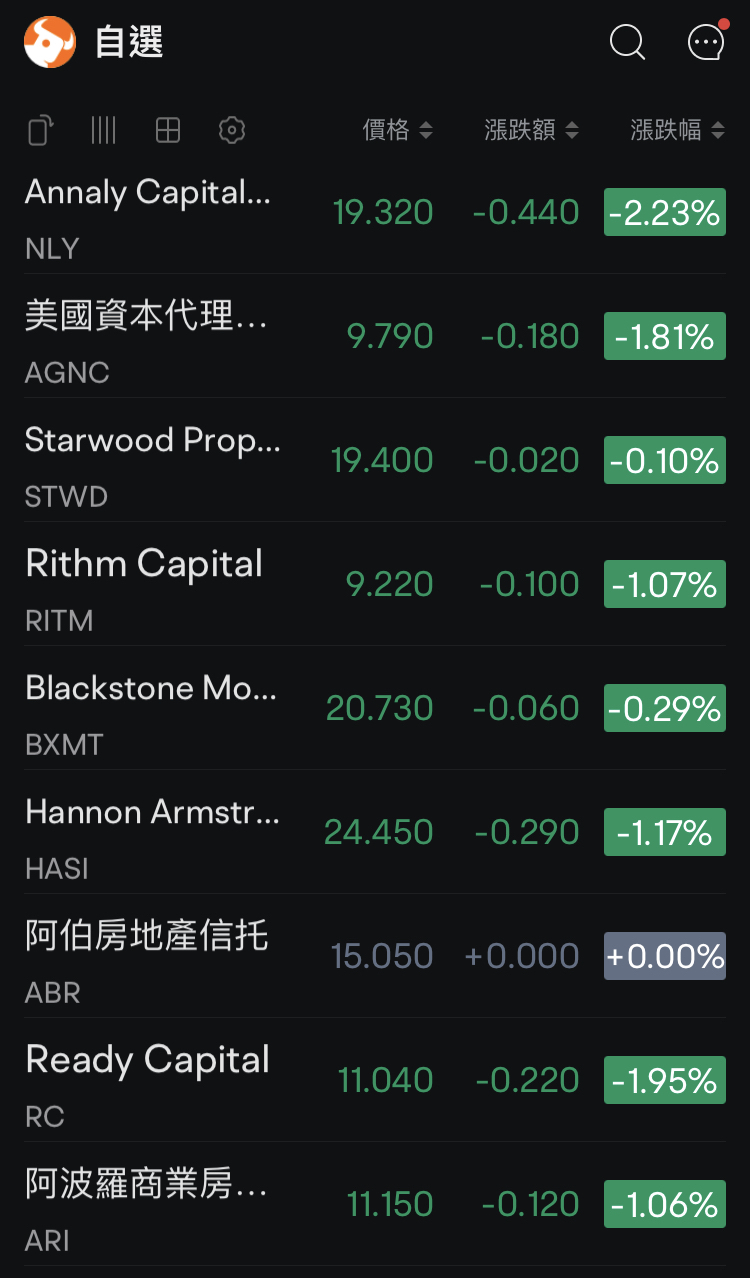Open Annaly Capital NLY stock details
The height and width of the screenshot is (1278, 750).
pyautogui.click(x=150, y=212)
